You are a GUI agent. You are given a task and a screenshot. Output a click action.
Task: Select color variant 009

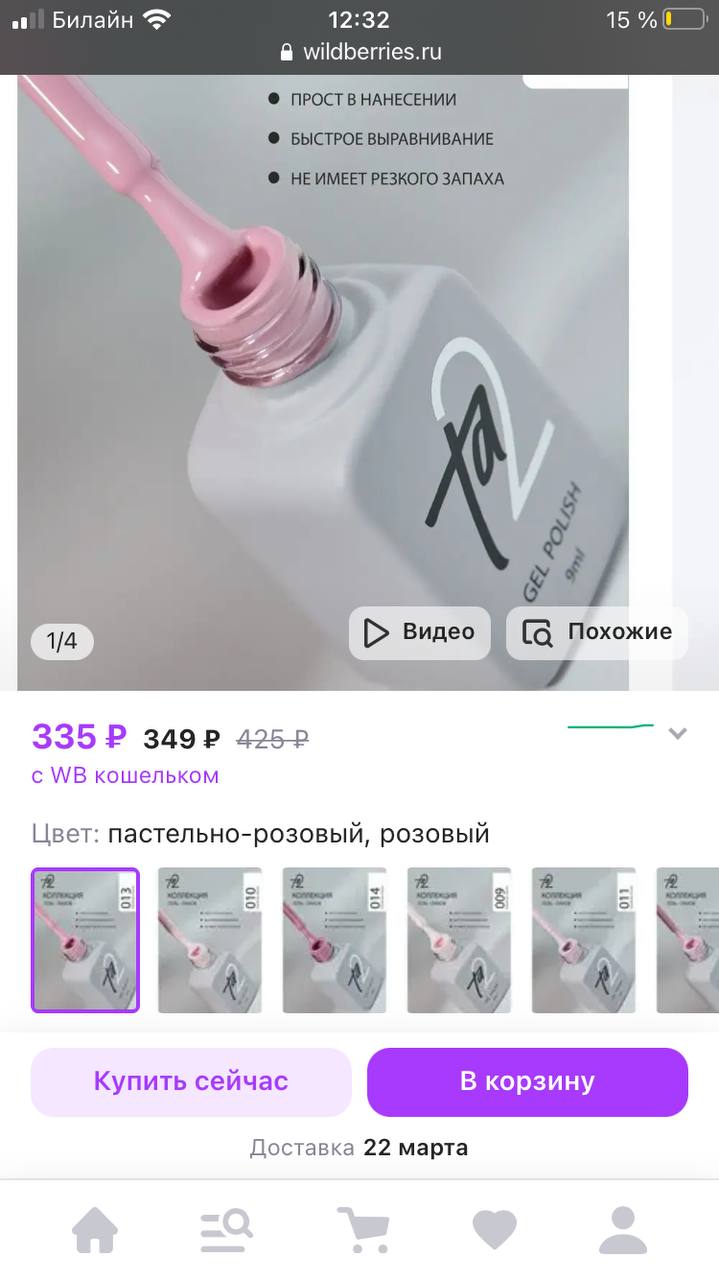click(x=459, y=940)
